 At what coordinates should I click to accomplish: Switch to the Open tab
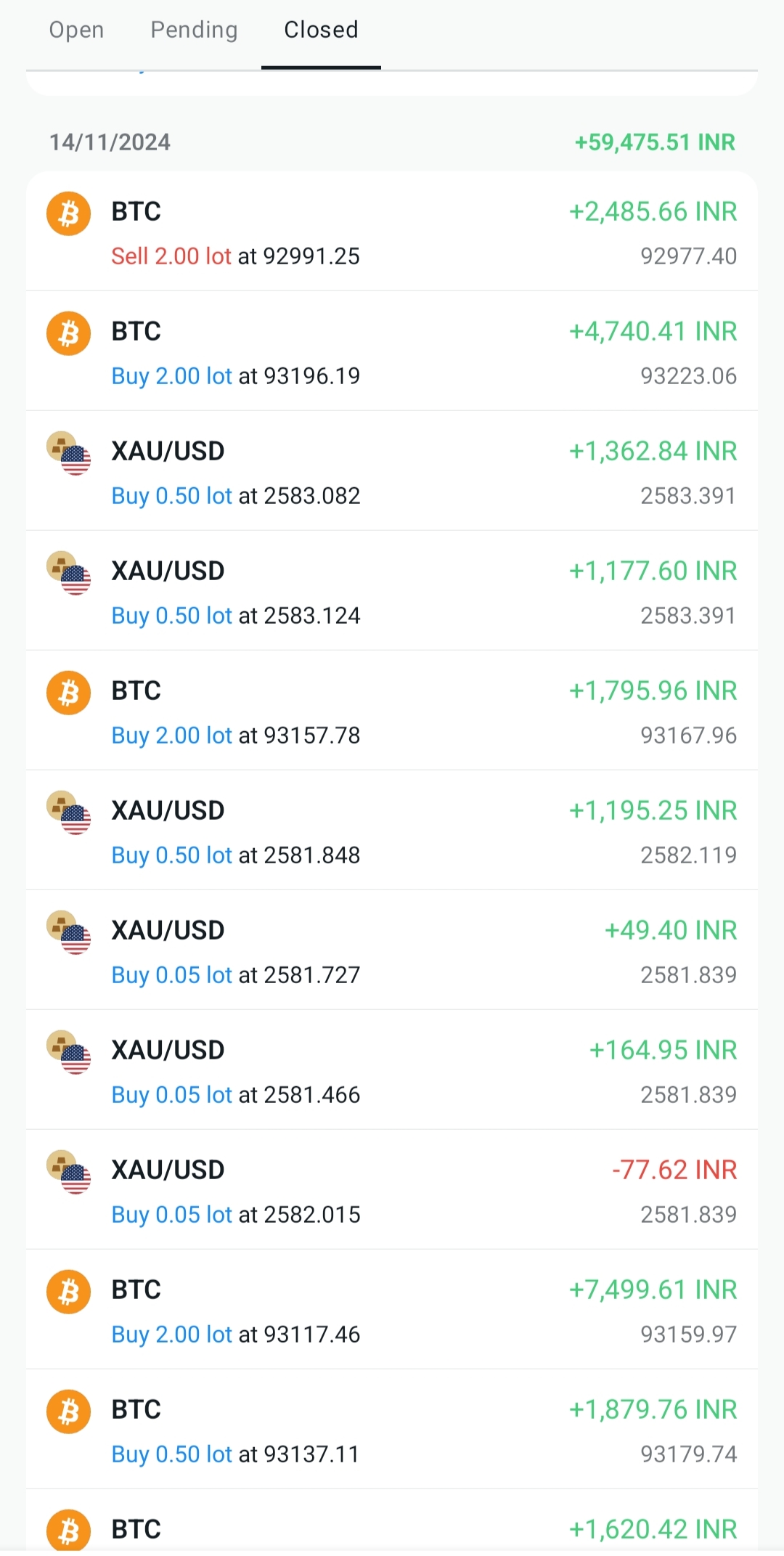76,30
